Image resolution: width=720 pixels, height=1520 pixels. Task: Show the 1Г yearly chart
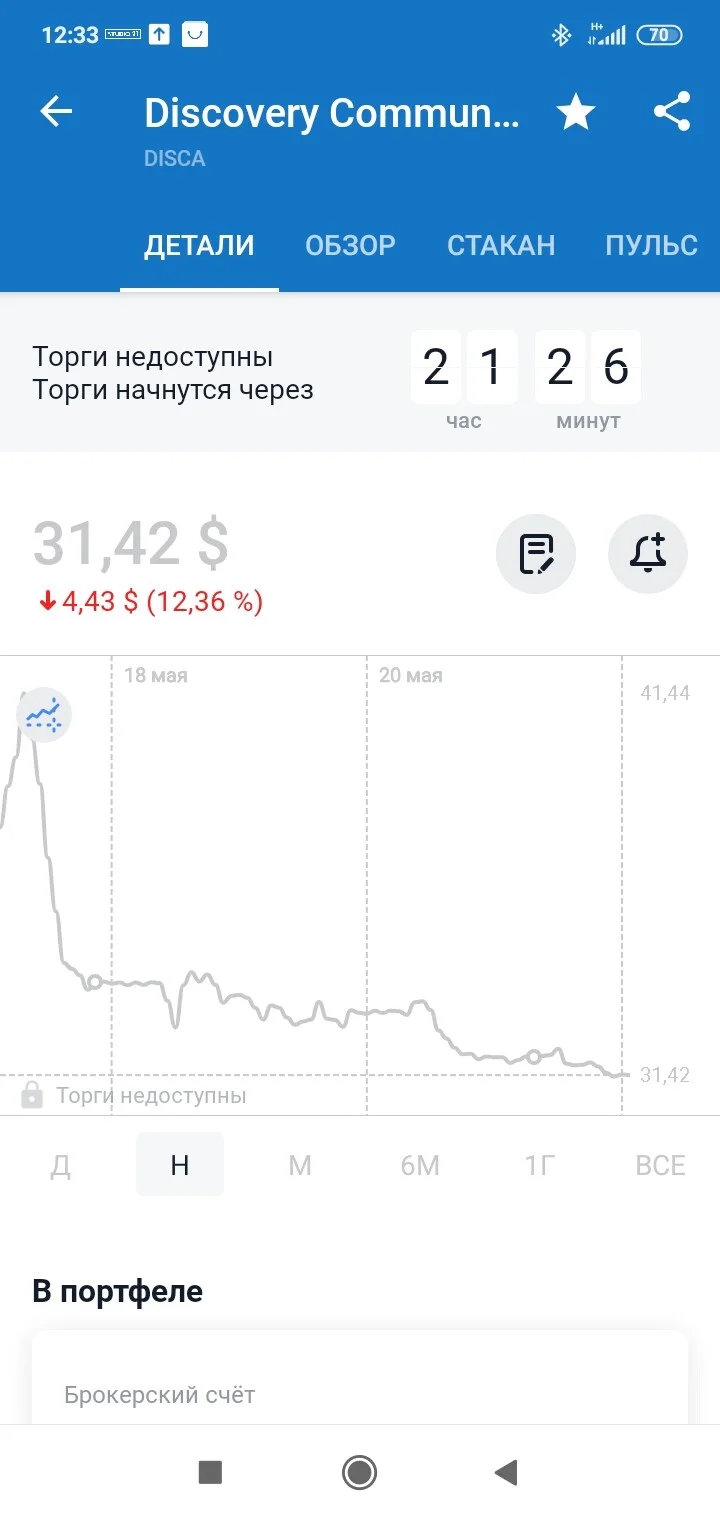tap(540, 1165)
